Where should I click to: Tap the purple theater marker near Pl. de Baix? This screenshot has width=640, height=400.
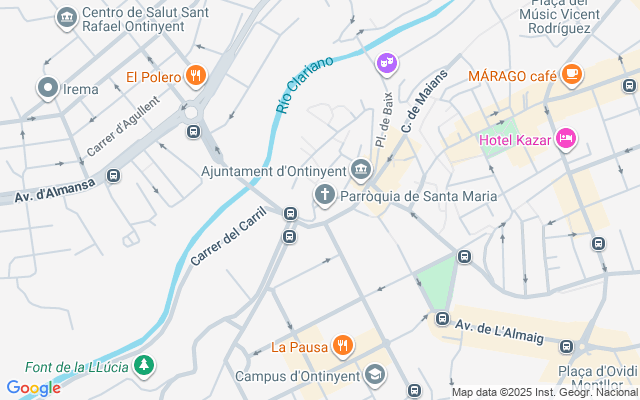click(386, 65)
